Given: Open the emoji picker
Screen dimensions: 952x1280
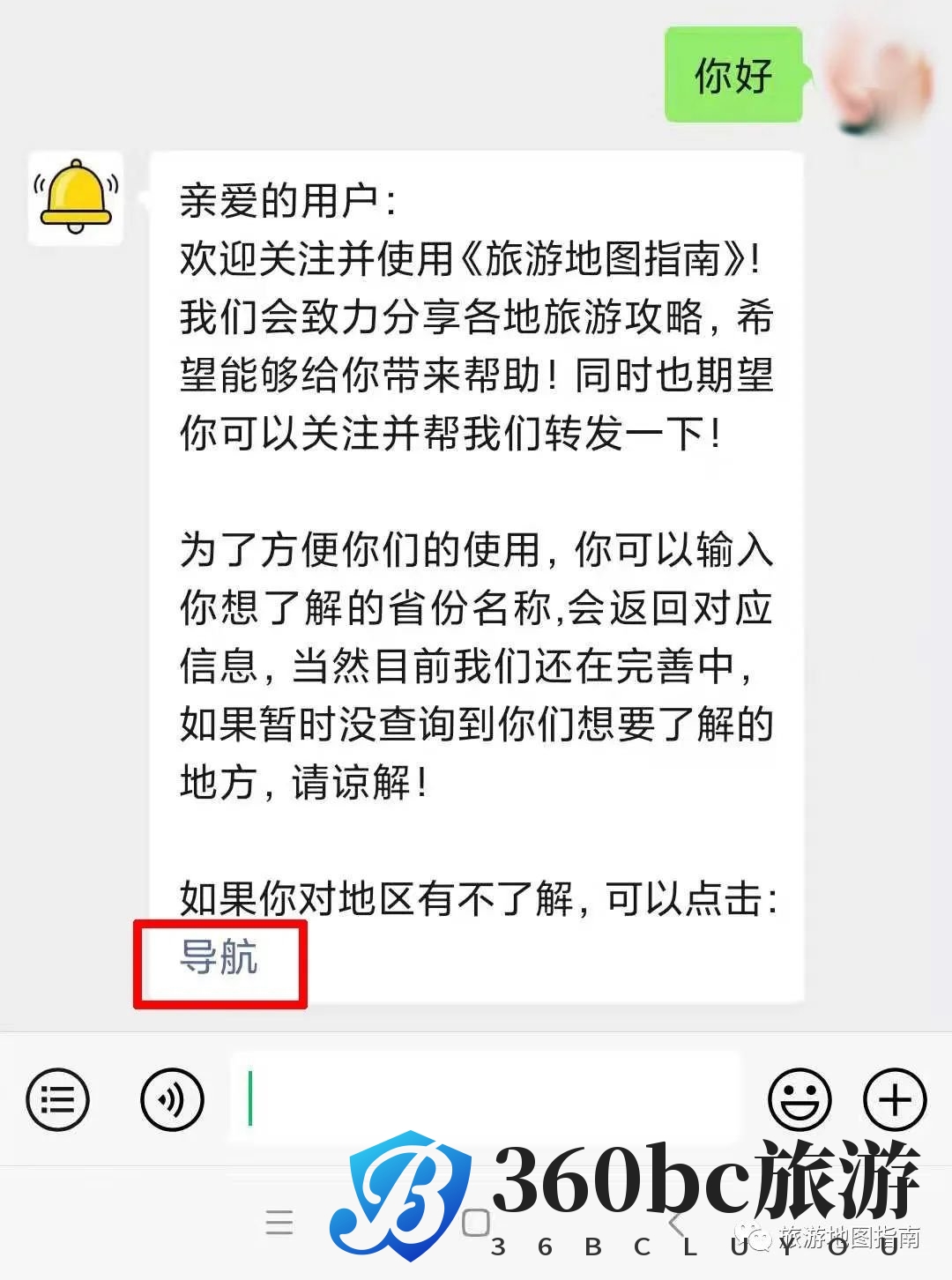Looking at the screenshot, I should [800, 1099].
